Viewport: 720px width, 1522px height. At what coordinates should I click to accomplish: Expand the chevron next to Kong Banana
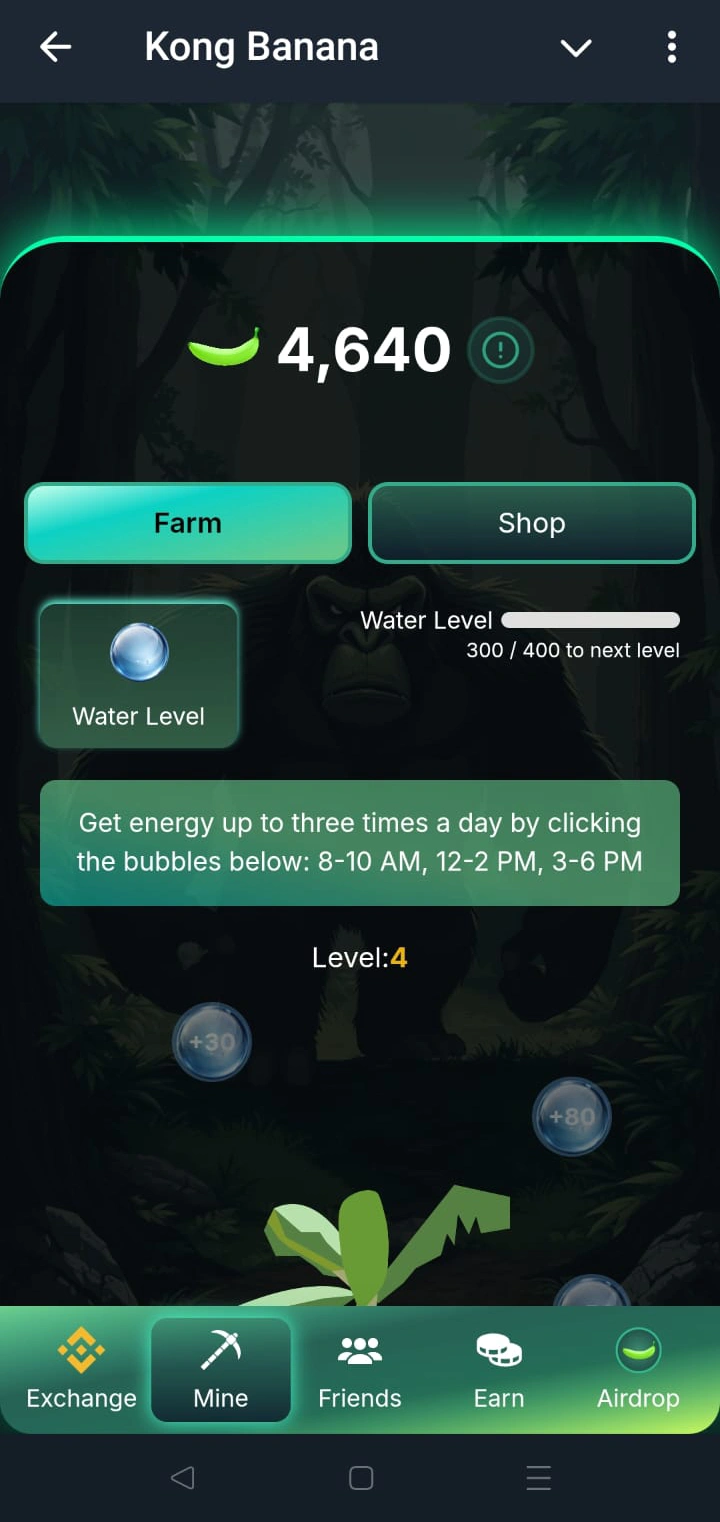tap(576, 47)
